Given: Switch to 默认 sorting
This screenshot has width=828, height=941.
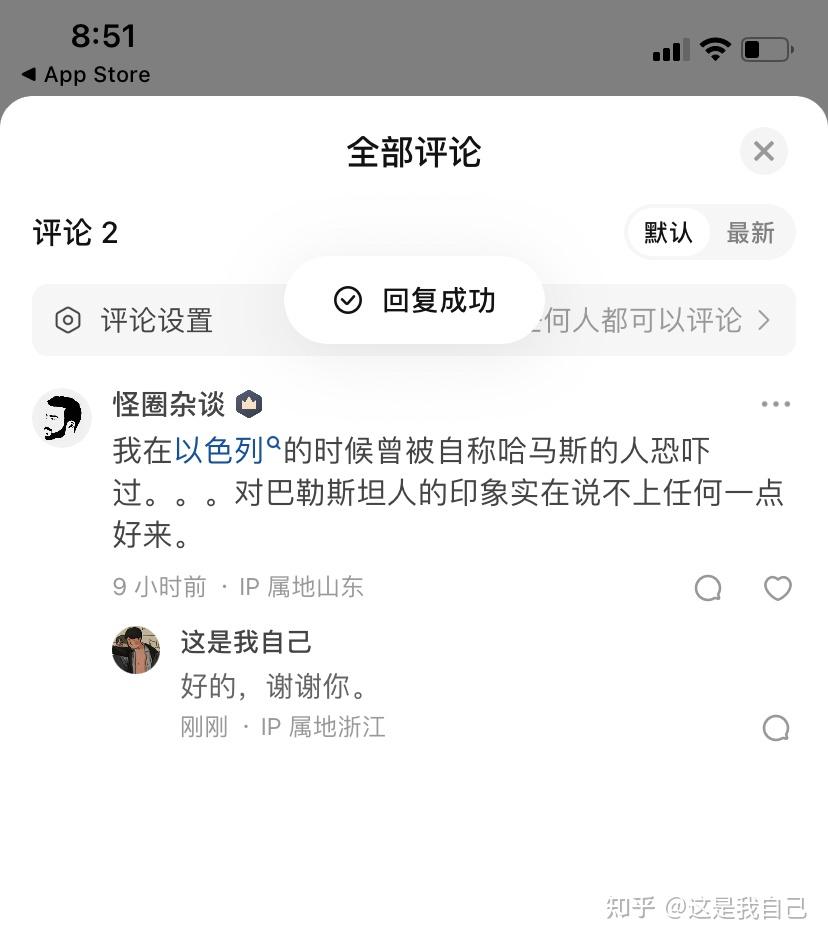Looking at the screenshot, I should [668, 233].
